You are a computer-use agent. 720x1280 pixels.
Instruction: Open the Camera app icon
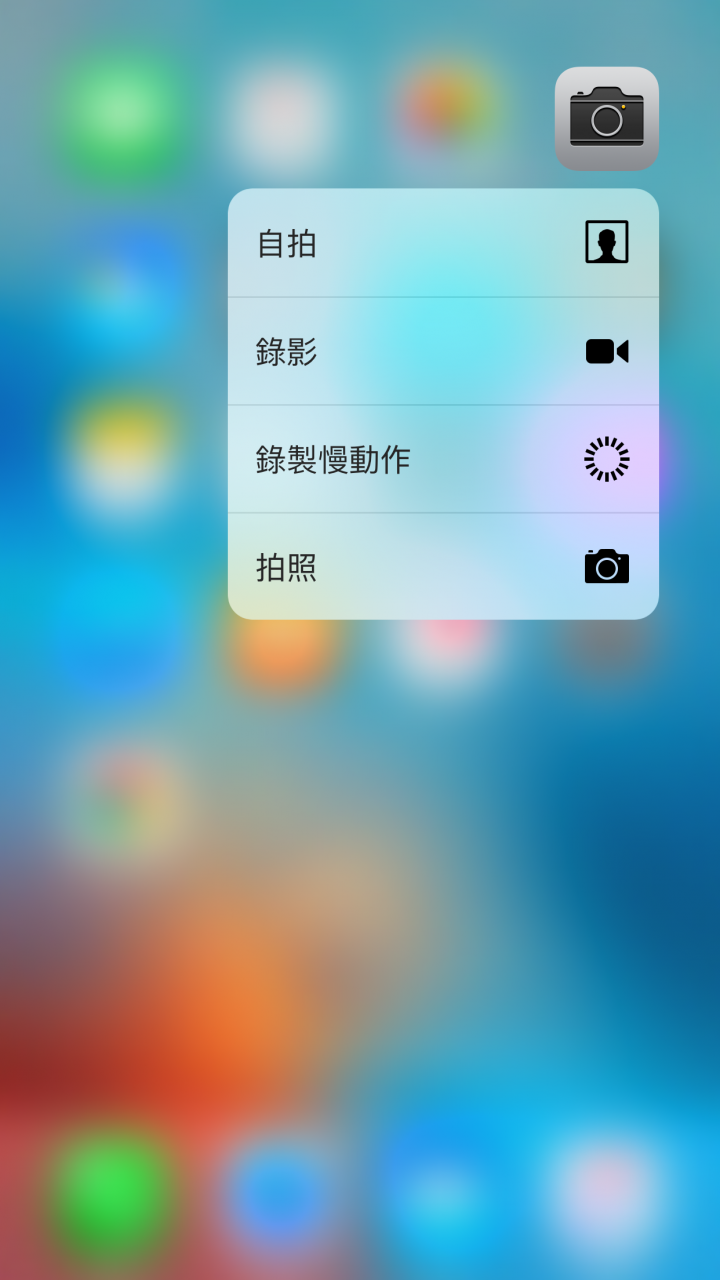click(606, 119)
